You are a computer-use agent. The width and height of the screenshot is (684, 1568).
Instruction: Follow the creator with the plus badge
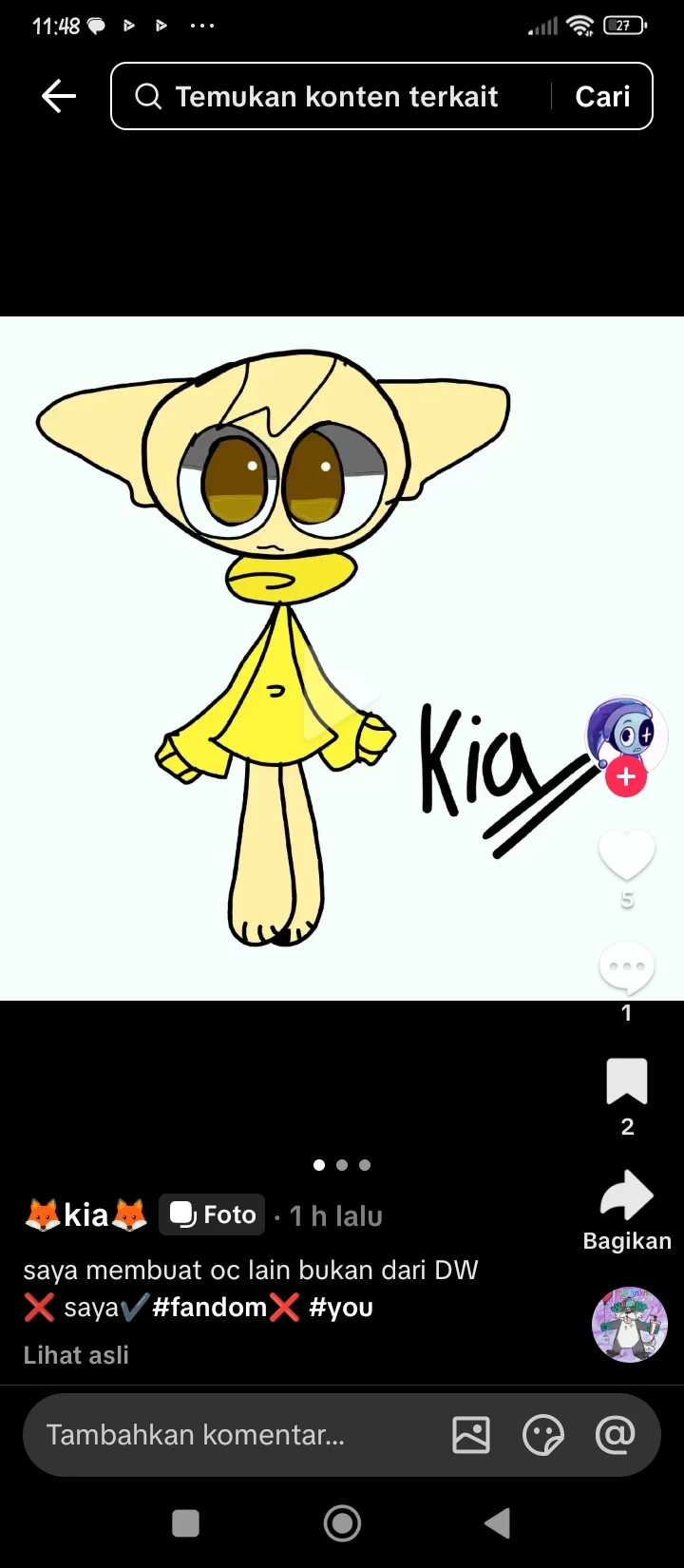point(626,777)
